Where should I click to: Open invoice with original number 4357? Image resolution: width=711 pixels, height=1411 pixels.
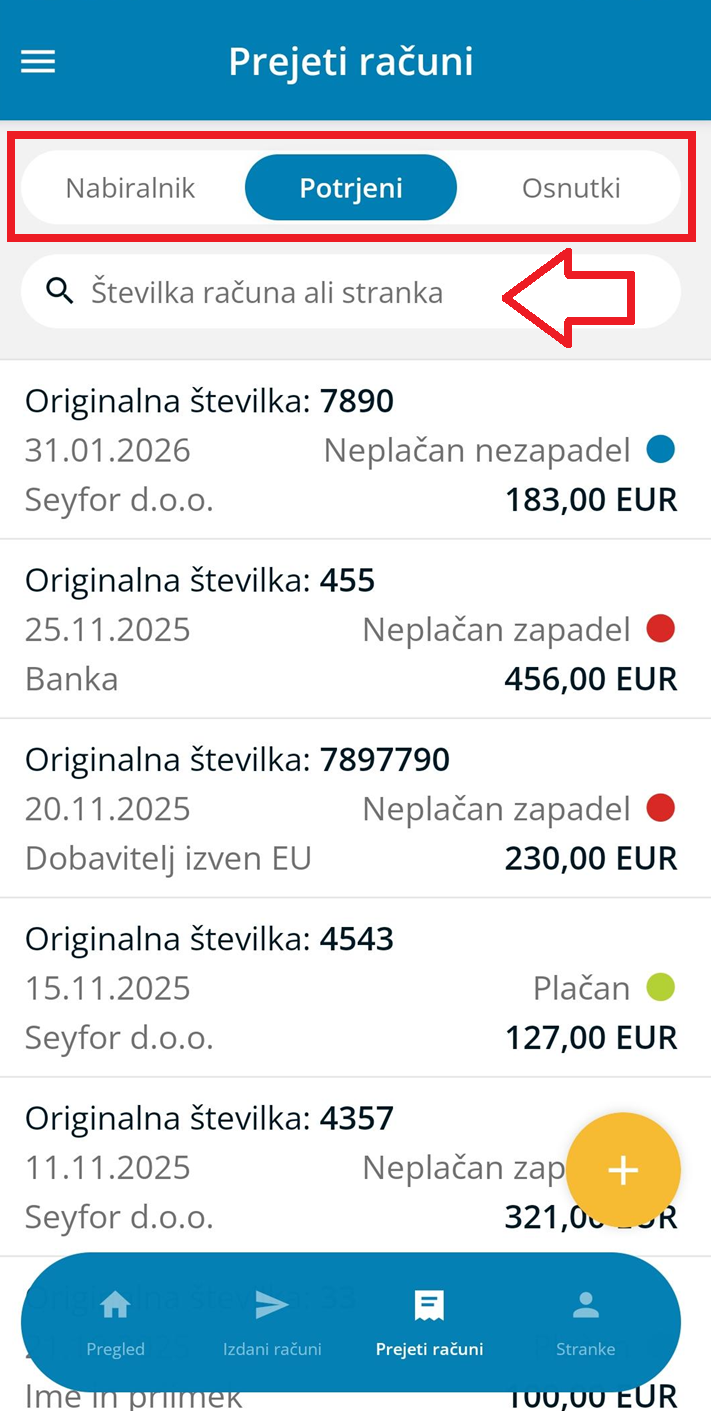[300, 1166]
